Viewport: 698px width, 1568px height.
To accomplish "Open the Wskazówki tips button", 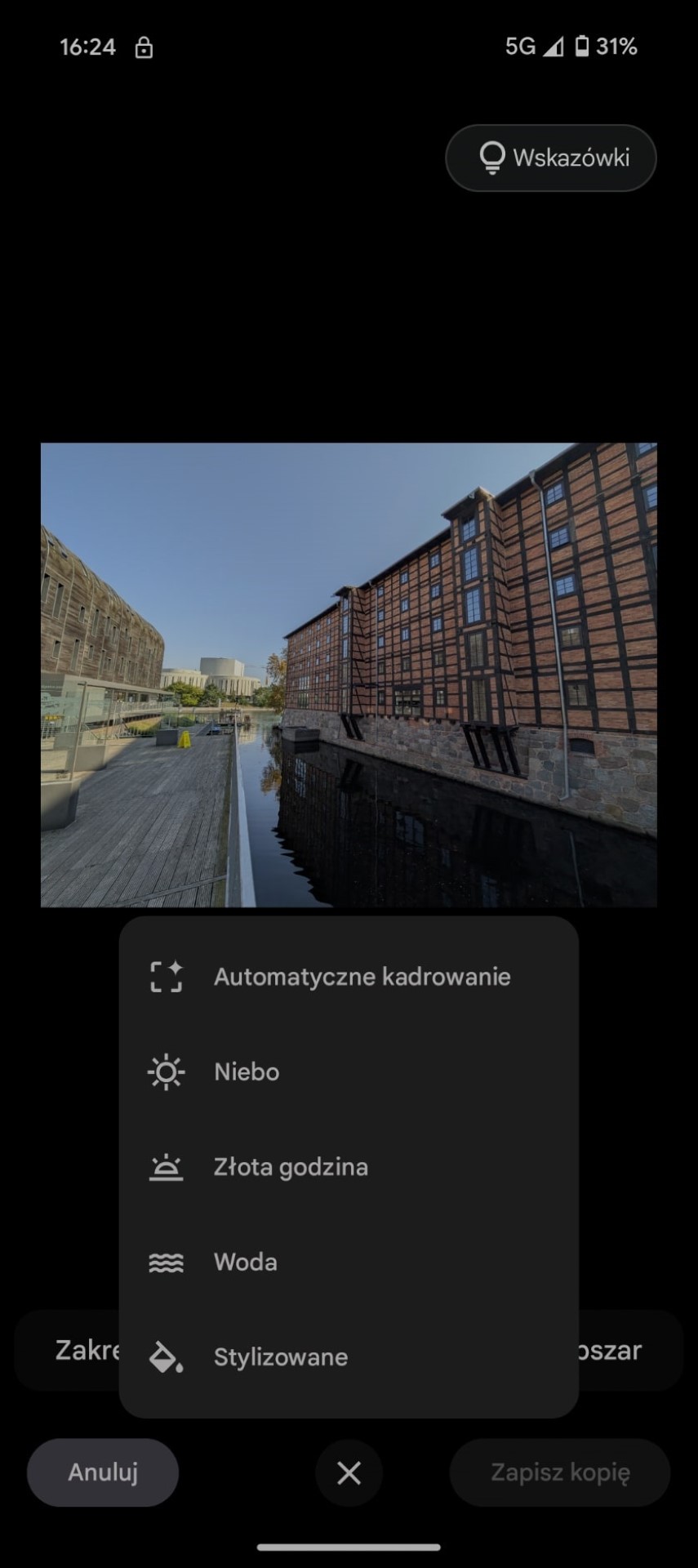I will point(550,158).
